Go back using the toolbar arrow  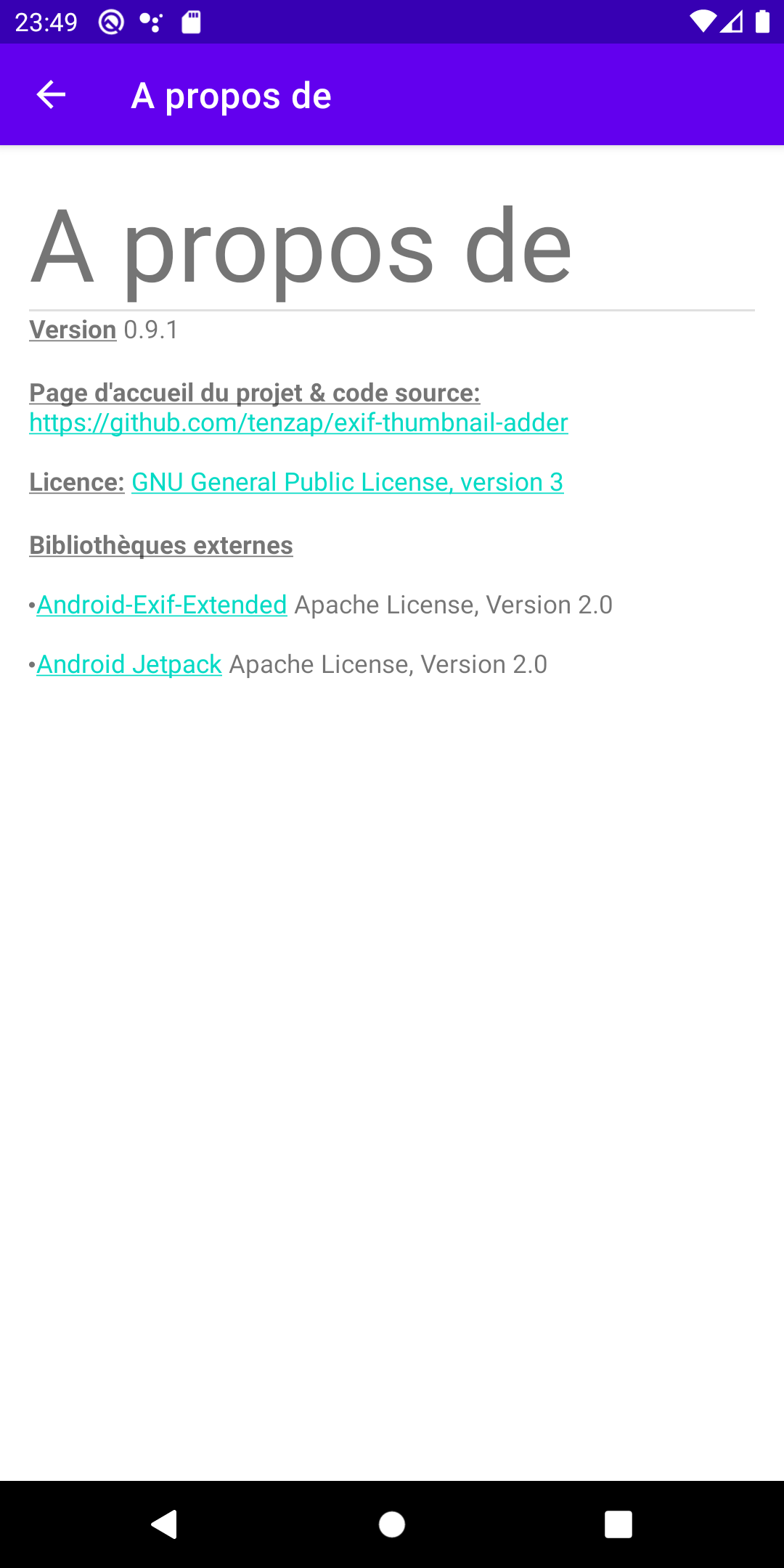[51, 95]
